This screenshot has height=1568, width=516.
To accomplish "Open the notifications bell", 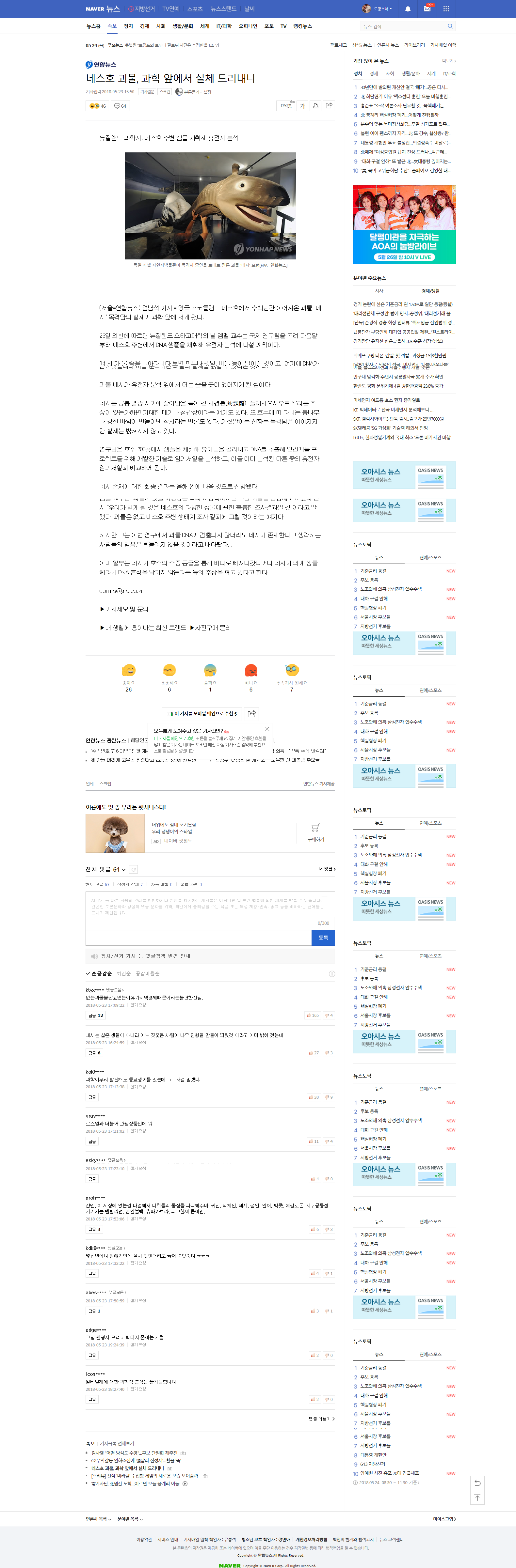I will (408, 9).
